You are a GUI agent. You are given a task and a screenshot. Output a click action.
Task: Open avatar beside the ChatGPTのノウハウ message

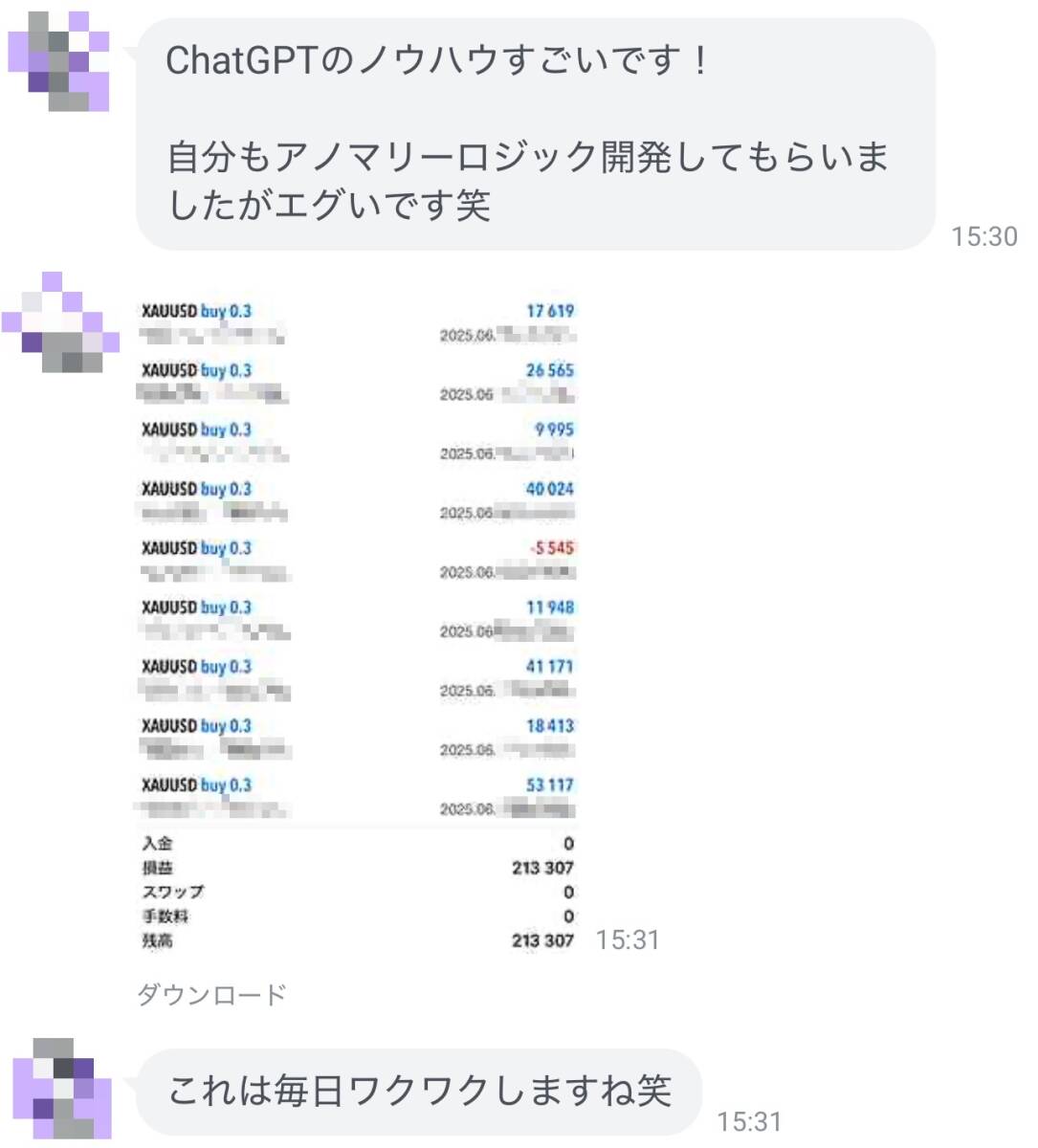59,60
